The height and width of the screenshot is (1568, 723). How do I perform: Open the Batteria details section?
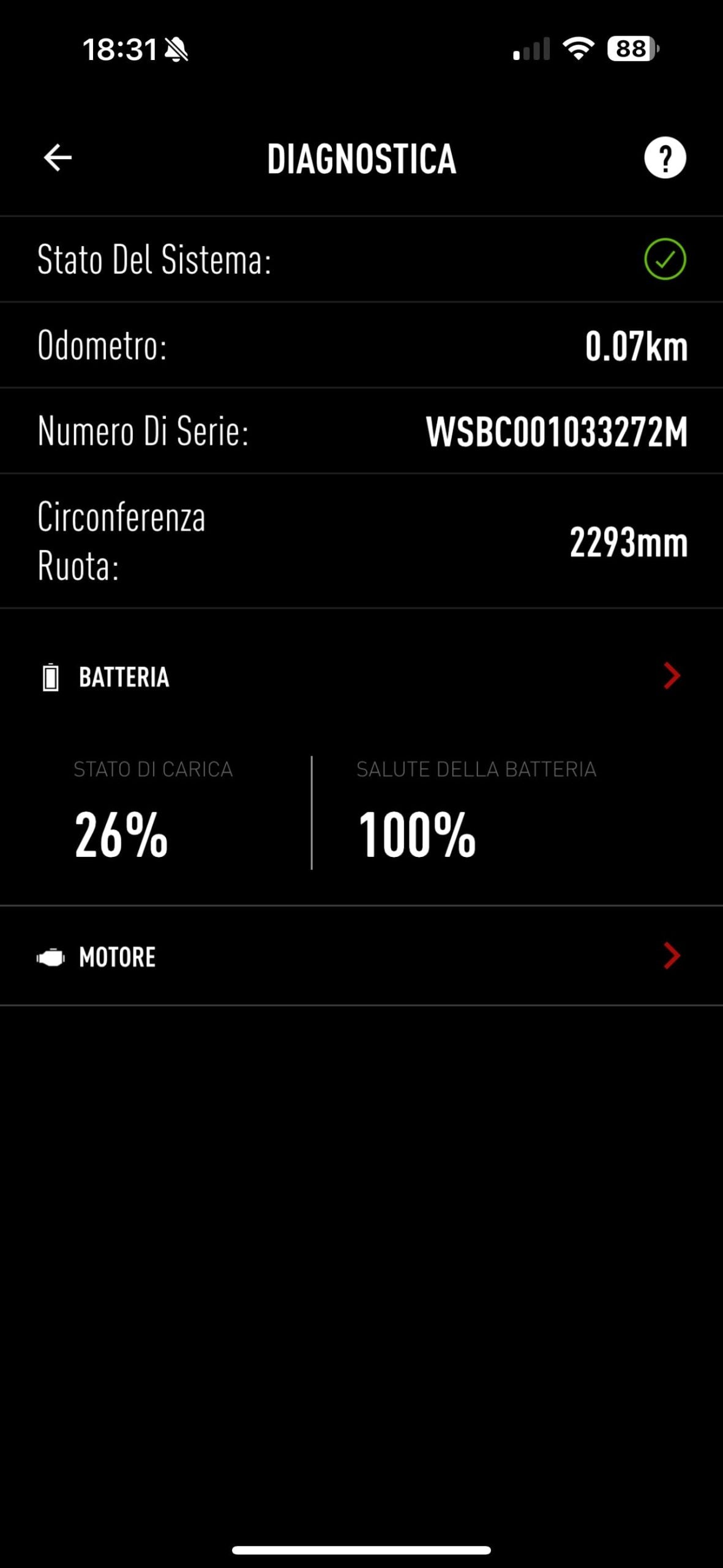(x=671, y=676)
